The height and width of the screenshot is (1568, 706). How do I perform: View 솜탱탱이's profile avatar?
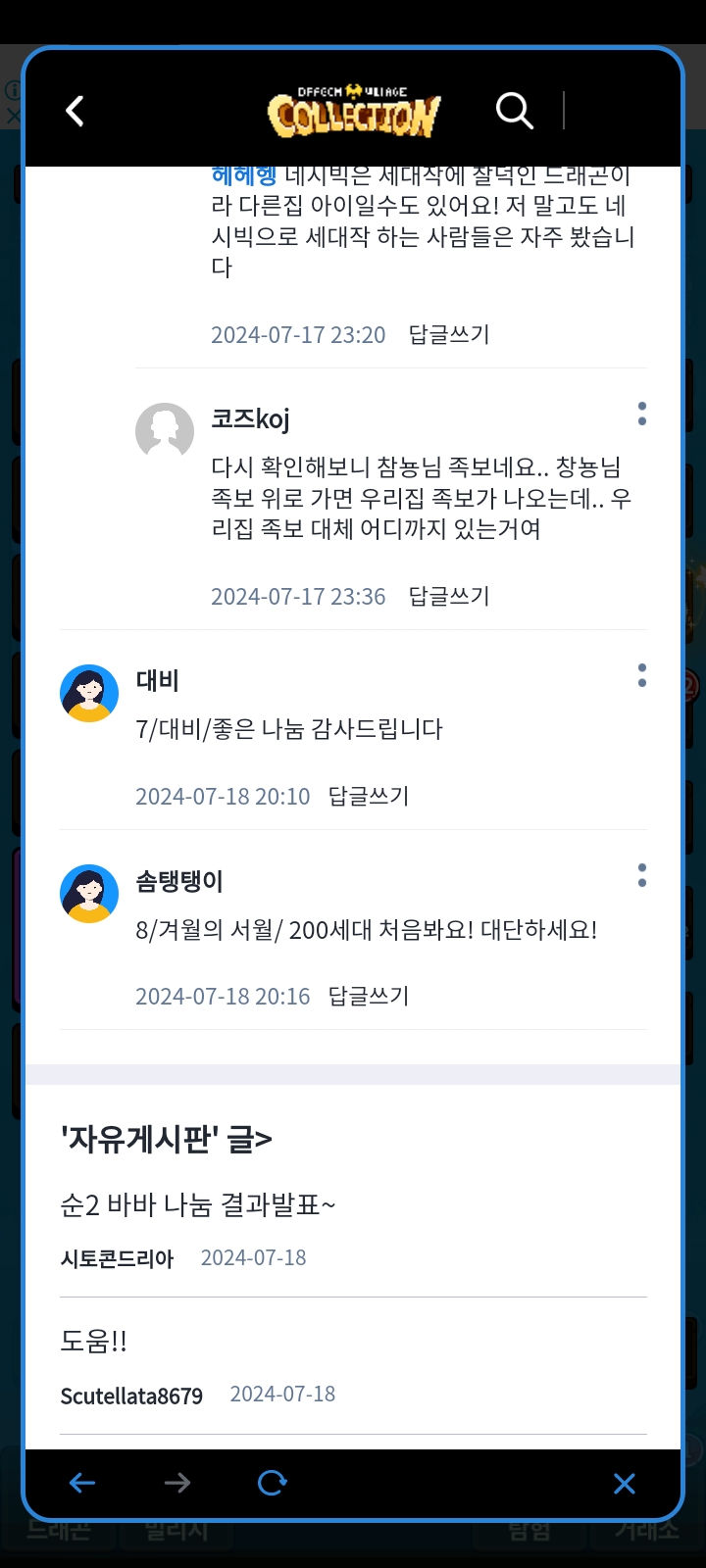tap(89, 893)
